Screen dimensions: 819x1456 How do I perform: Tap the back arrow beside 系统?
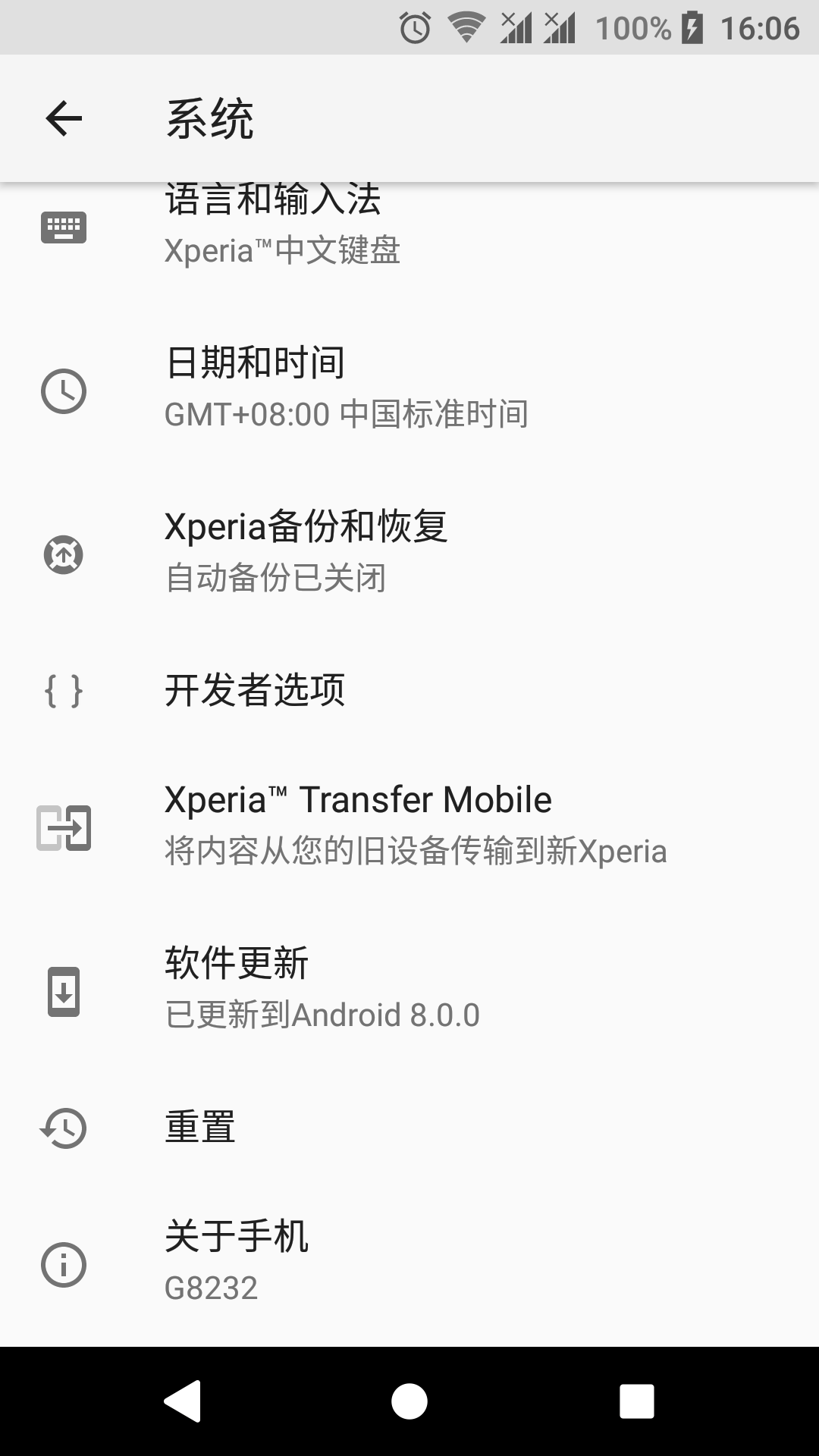[64, 118]
